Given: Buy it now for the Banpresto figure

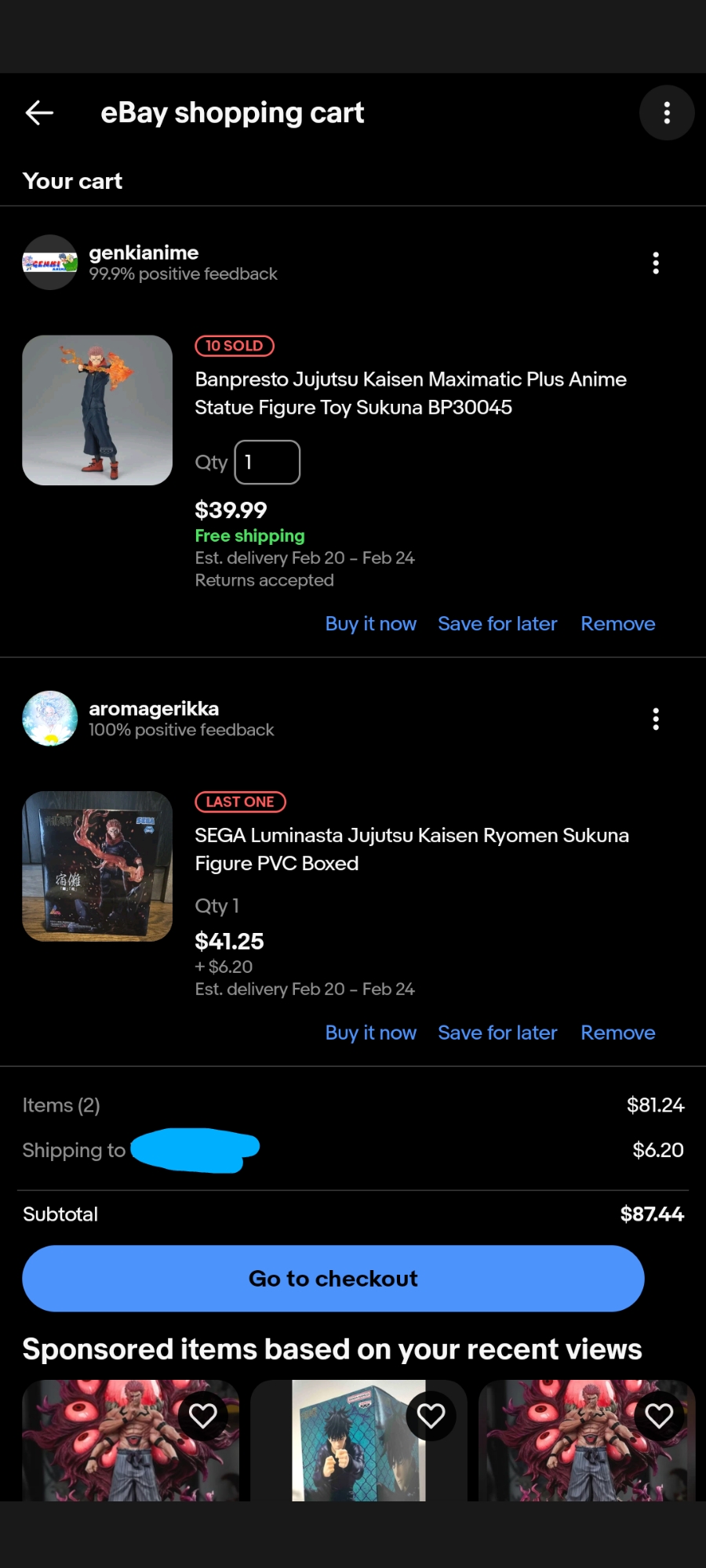Looking at the screenshot, I should click(370, 624).
